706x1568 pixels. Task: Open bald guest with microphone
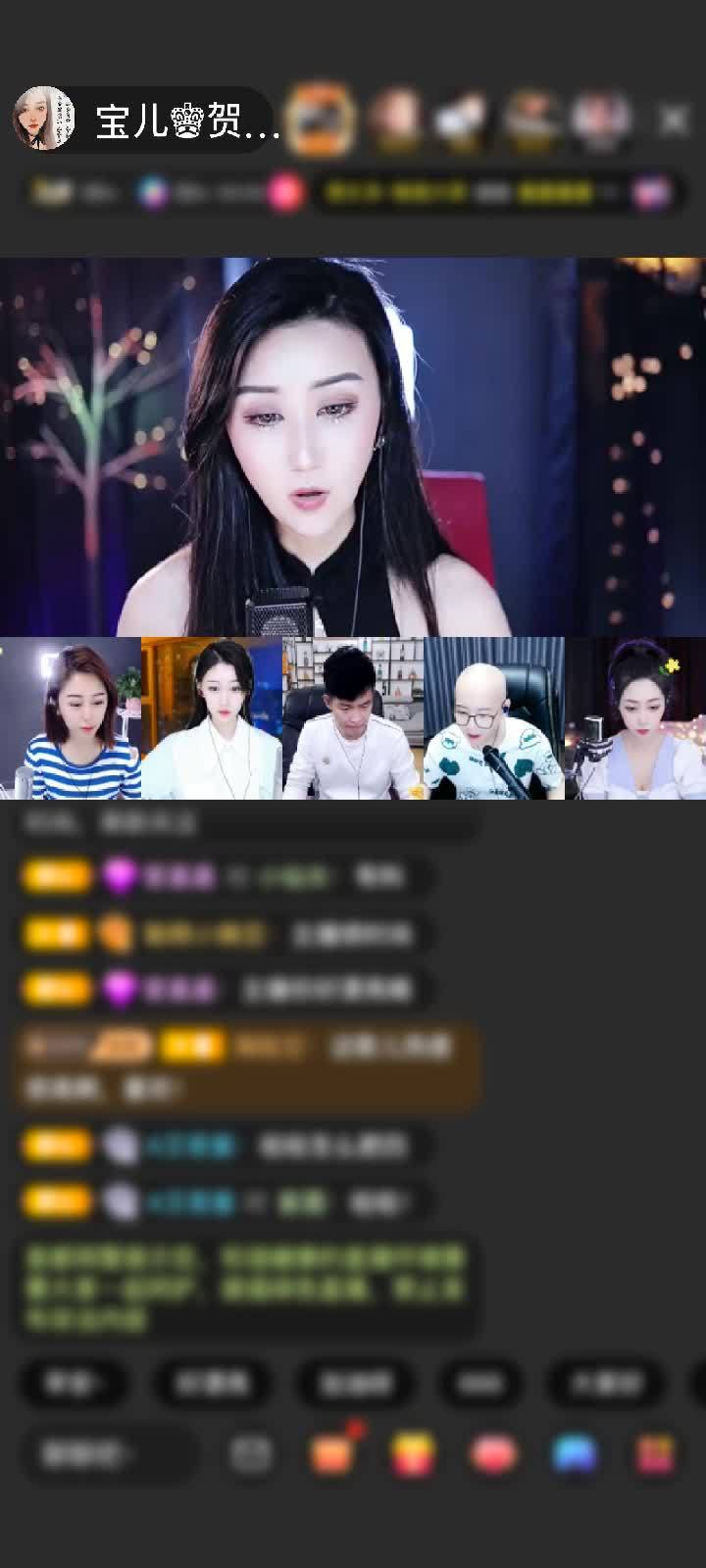tap(494, 718)
